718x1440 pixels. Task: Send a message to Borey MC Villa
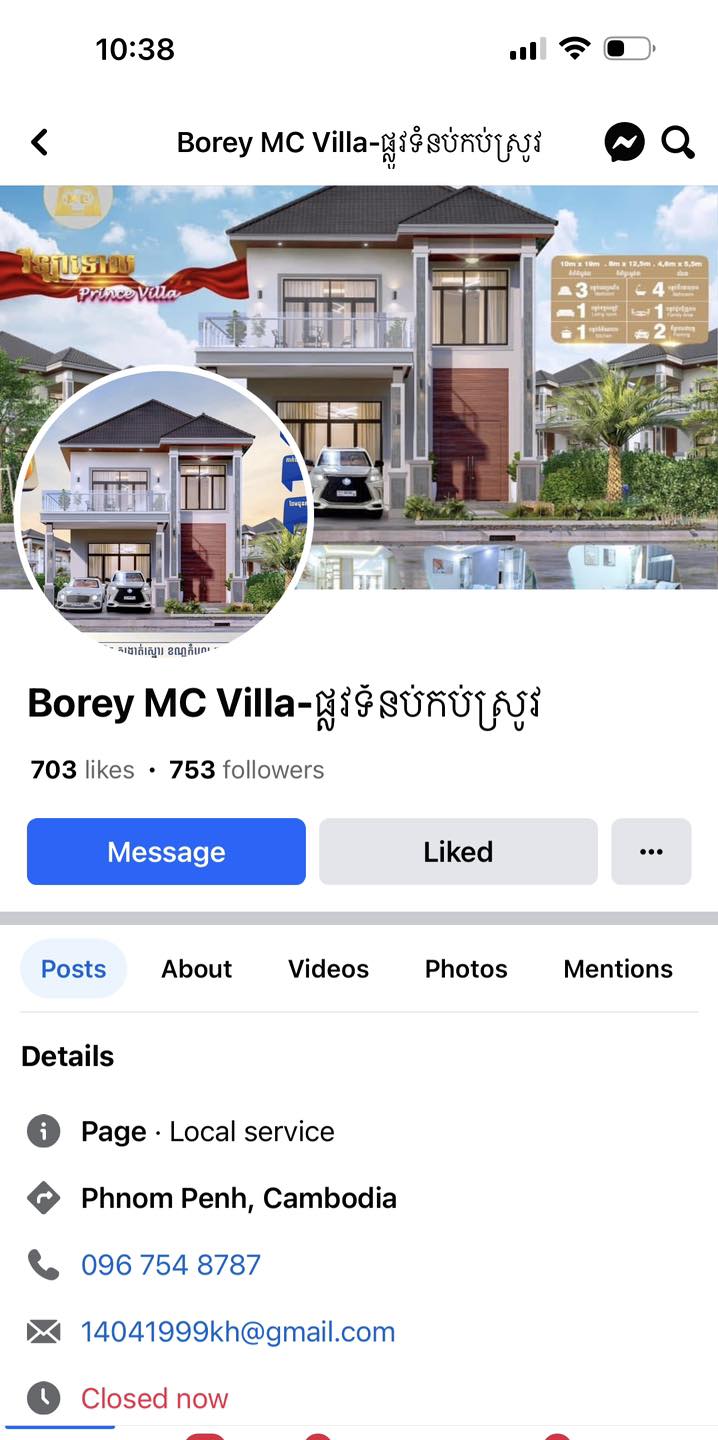pyautogui.click(x=166, y=852)
